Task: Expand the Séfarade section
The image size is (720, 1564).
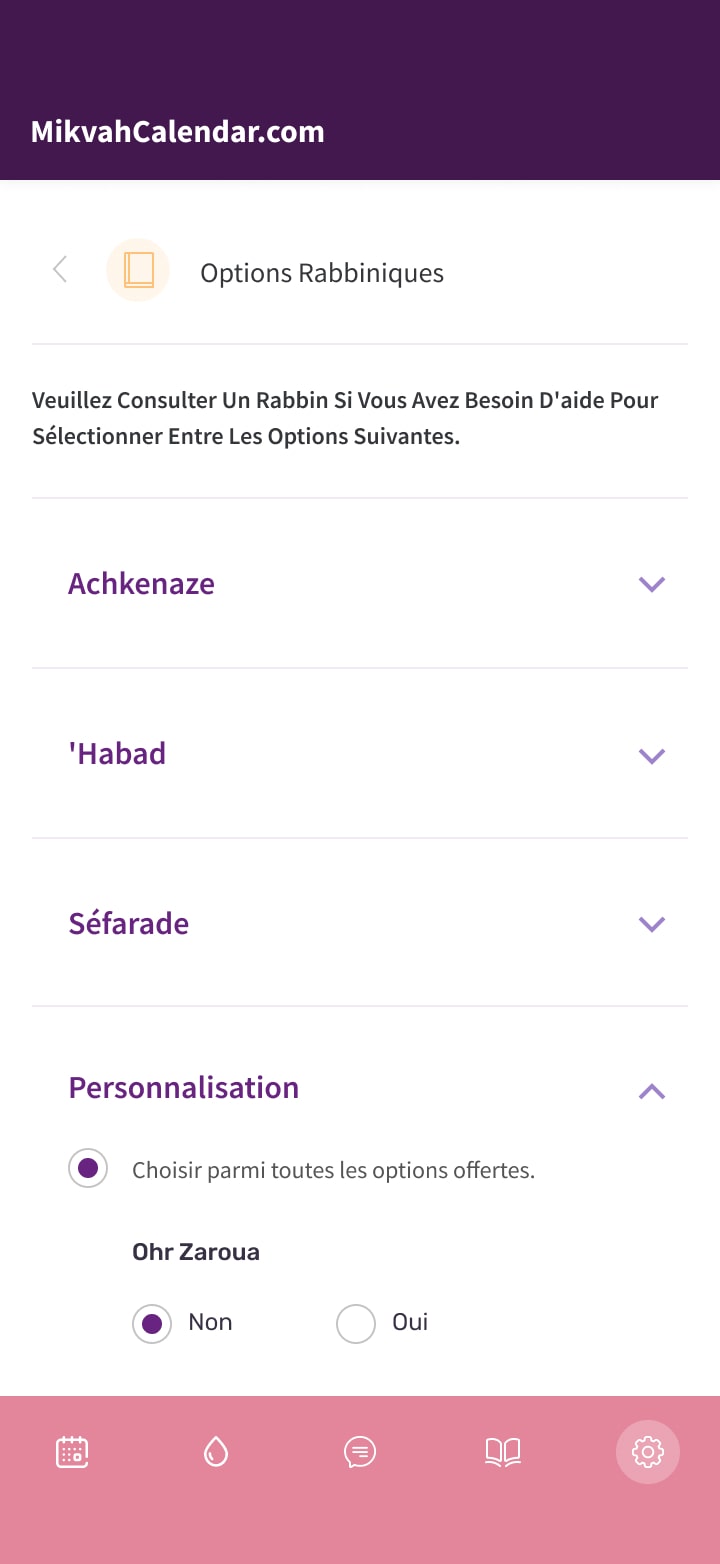Action: tap(651, 923)
